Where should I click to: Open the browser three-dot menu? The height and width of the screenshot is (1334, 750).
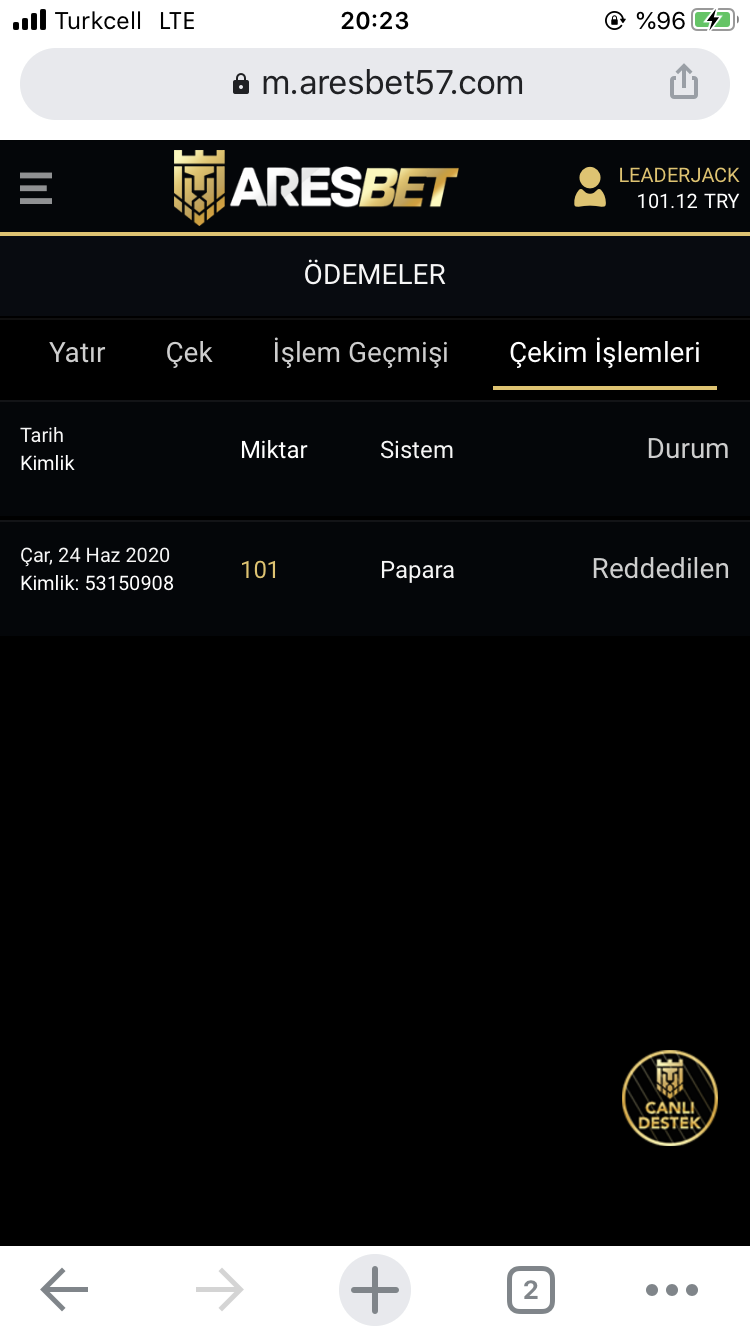(671, 1290)
